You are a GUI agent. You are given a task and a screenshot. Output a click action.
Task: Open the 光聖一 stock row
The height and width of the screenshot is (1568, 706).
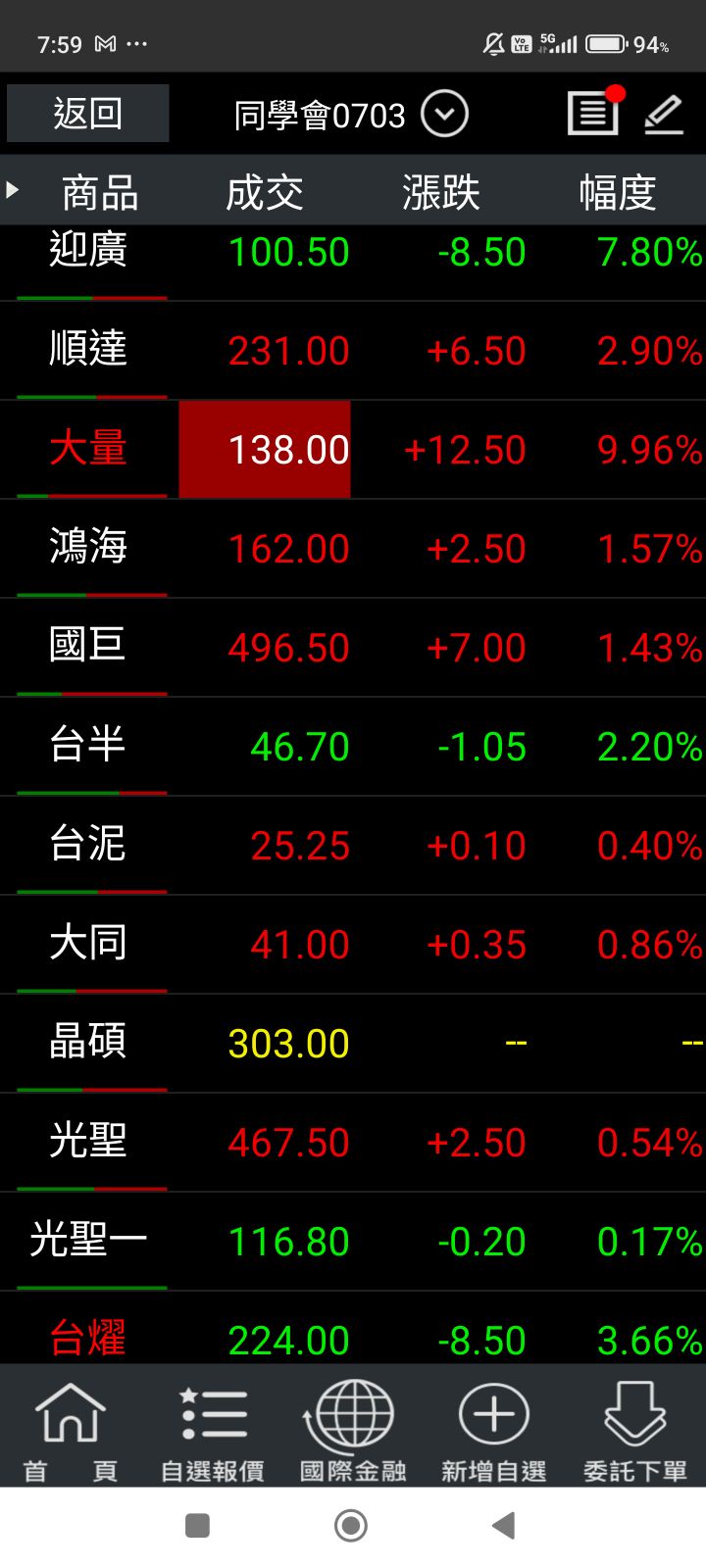pos(353,1241)
